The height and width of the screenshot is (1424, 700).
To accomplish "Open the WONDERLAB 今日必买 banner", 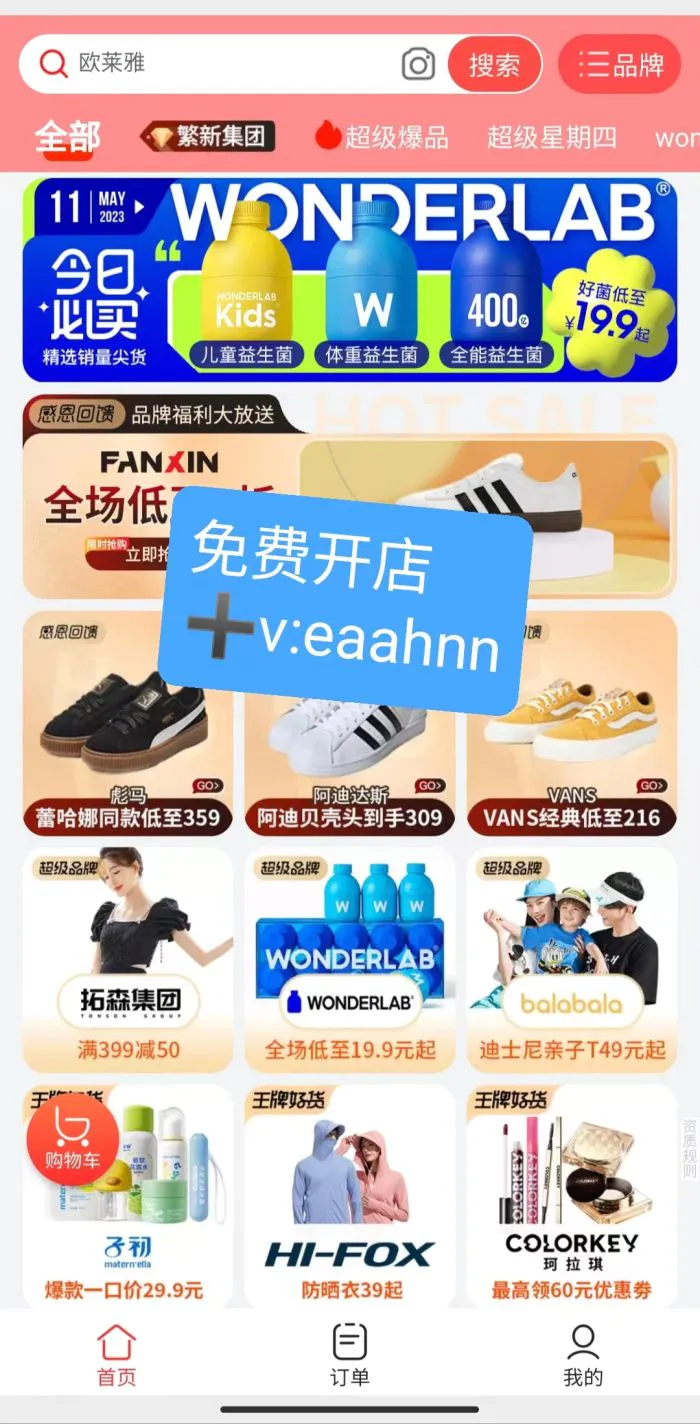I will [350, 280].
